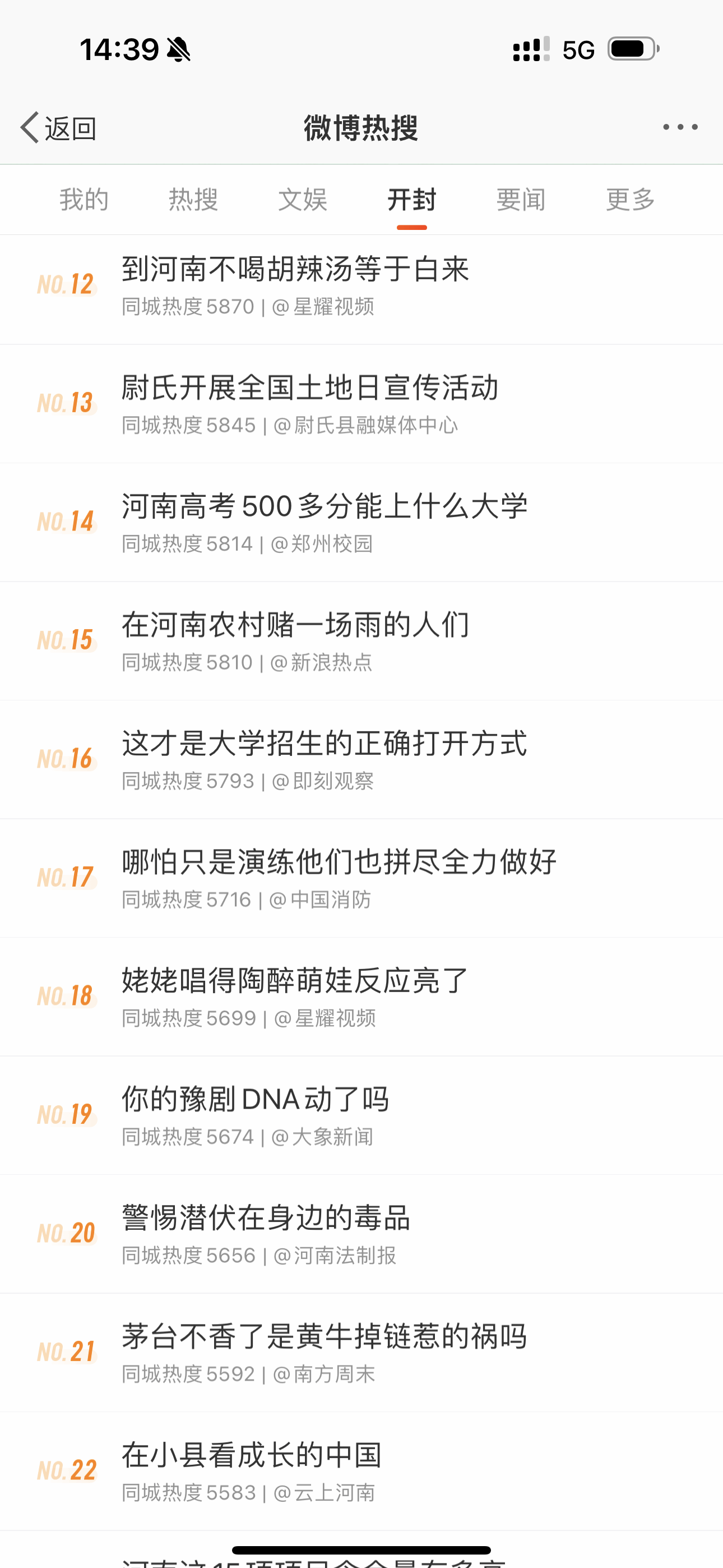Open topic 姥姥唱得陶醉萌娃反应亮了

pyautogui.click(x=361, y=997)
